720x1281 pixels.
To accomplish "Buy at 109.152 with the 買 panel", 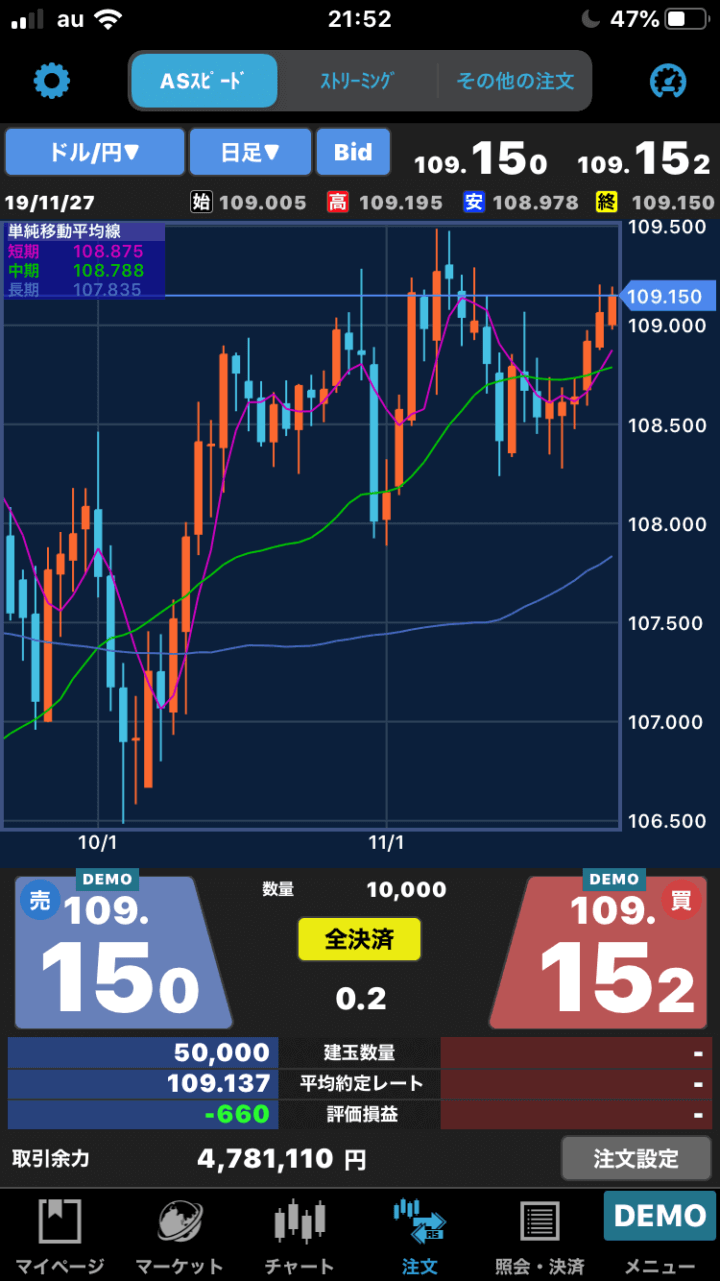I will [600, 953].
